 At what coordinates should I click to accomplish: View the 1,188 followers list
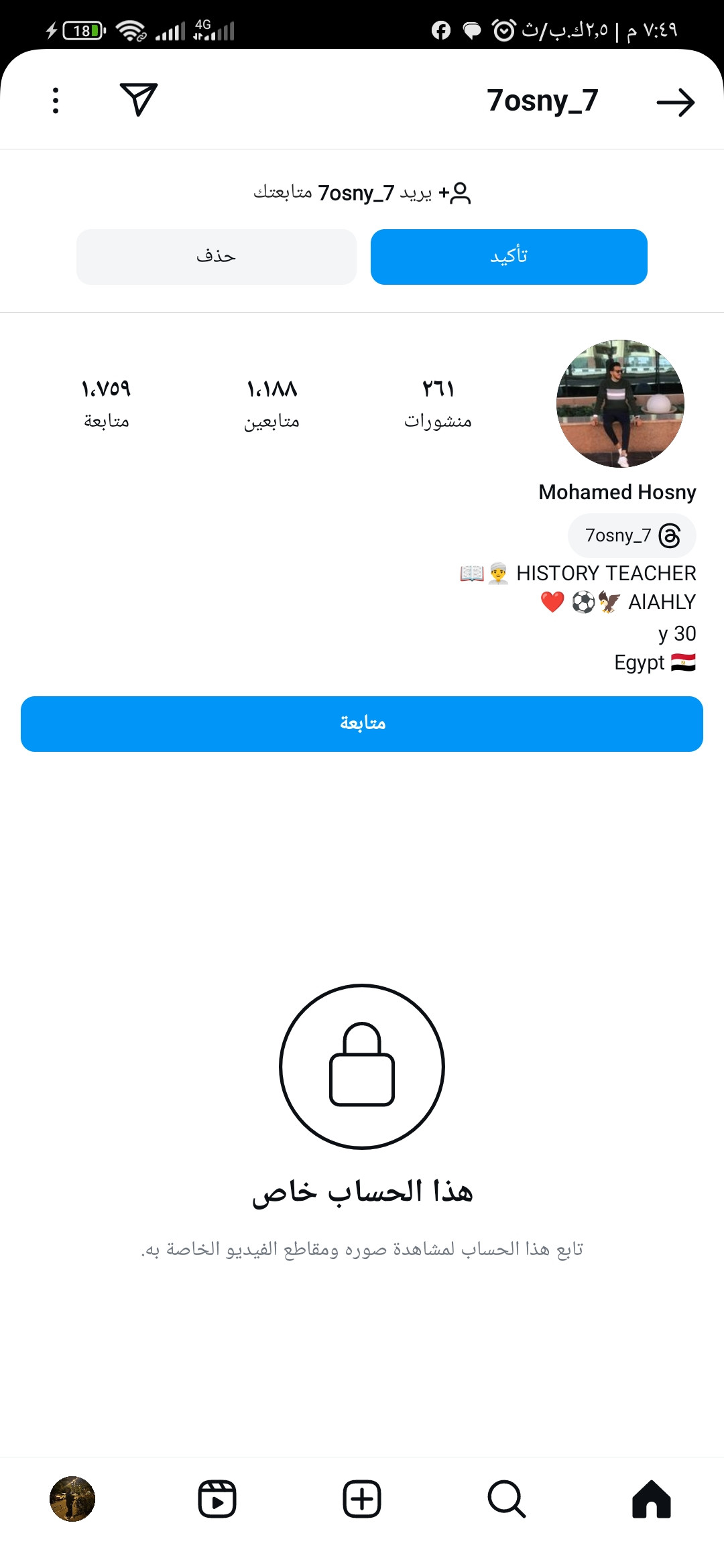point(271,404)
